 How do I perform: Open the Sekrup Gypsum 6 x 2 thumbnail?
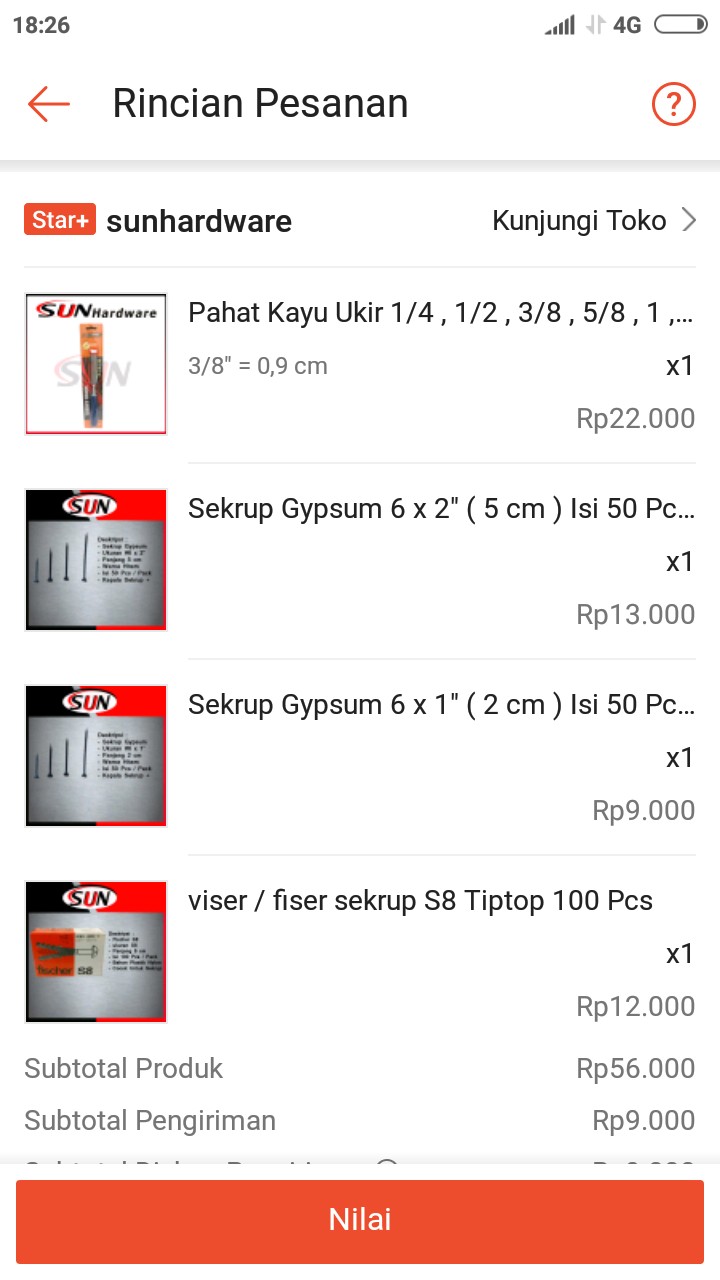(x=95, y=559)
